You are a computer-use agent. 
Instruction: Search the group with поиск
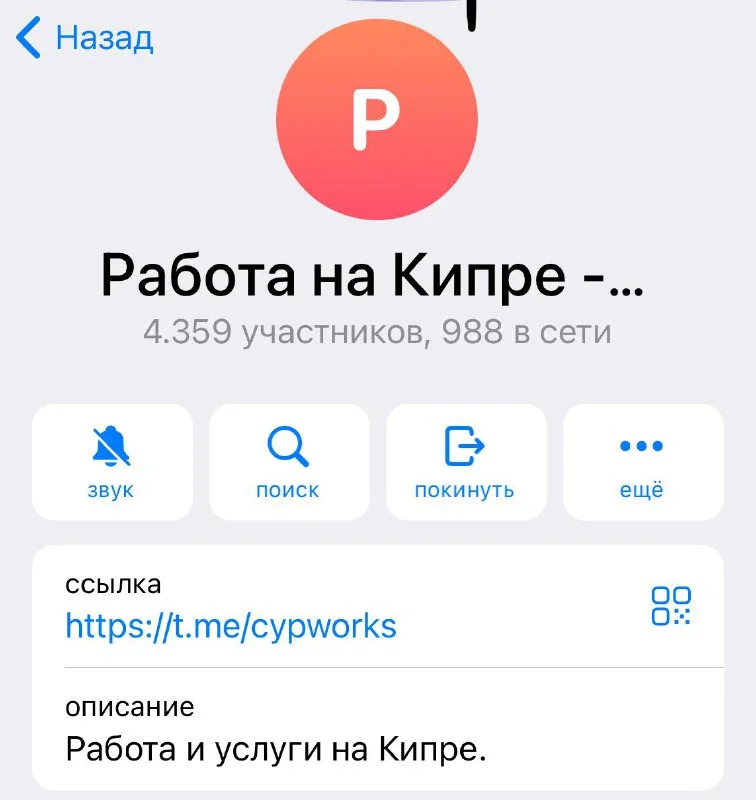288,461
